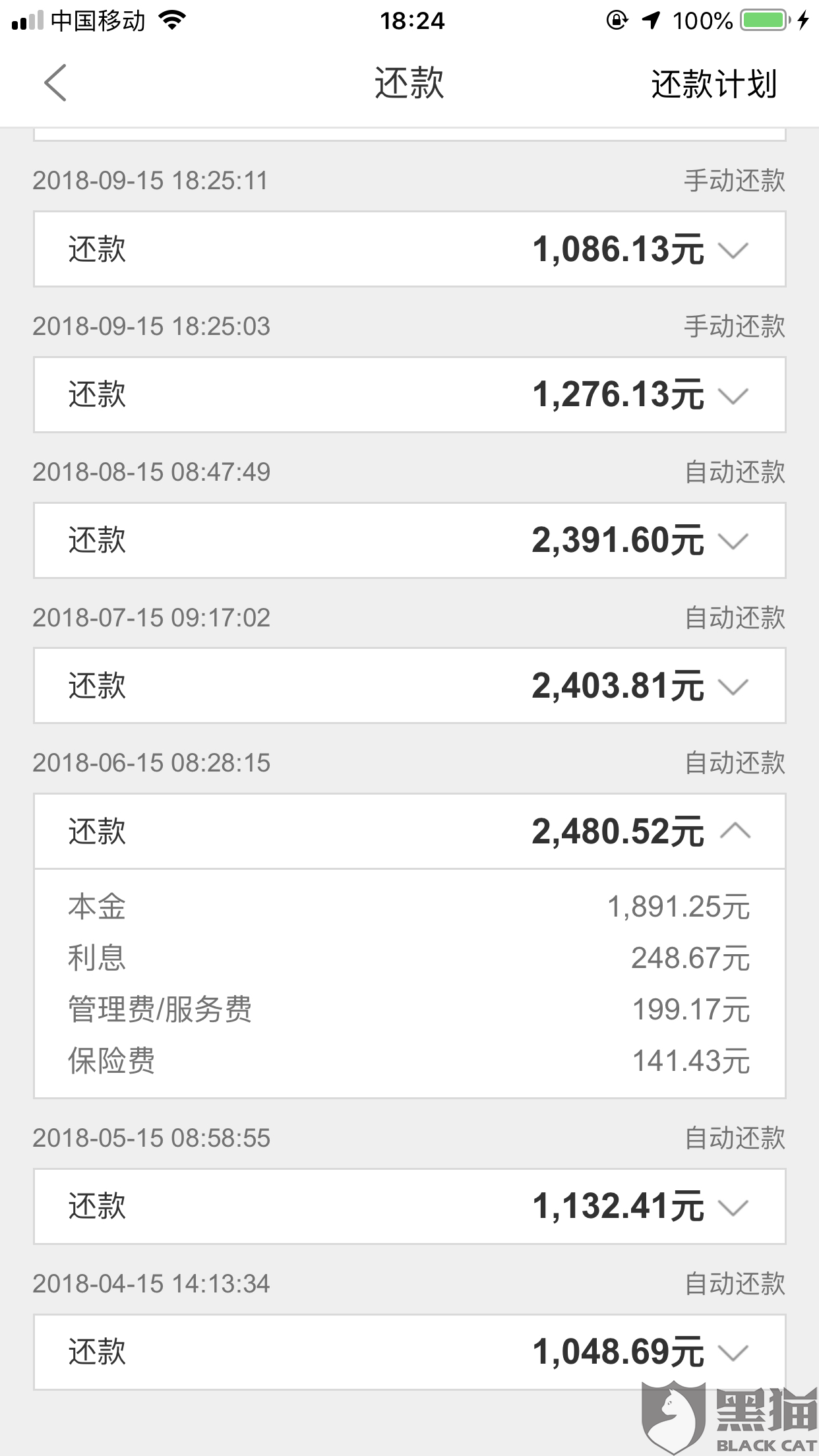Collapse the 2,480.52元 repayment details

pyautogui.click(x=735, y=832)
